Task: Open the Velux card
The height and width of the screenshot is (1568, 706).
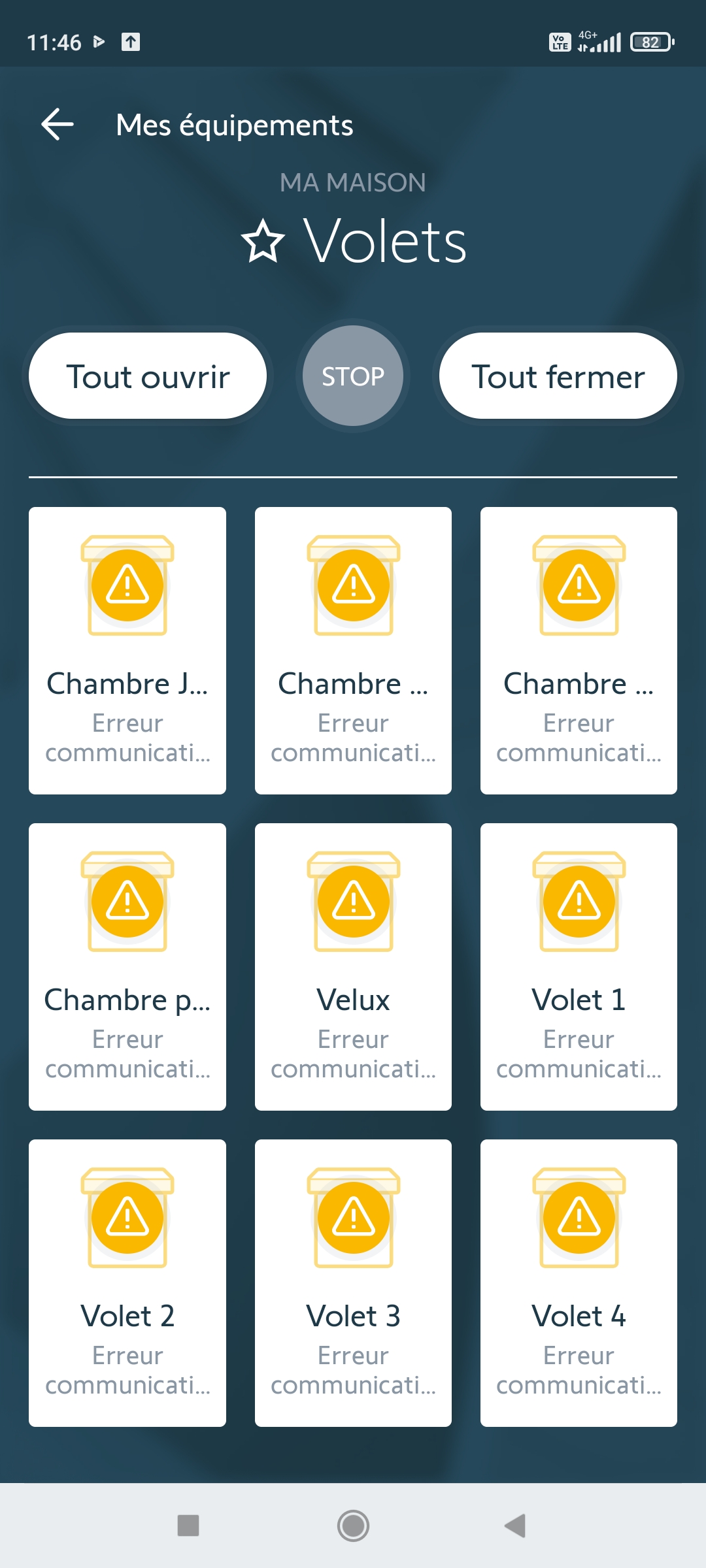Action: click(x=353, y=966)
